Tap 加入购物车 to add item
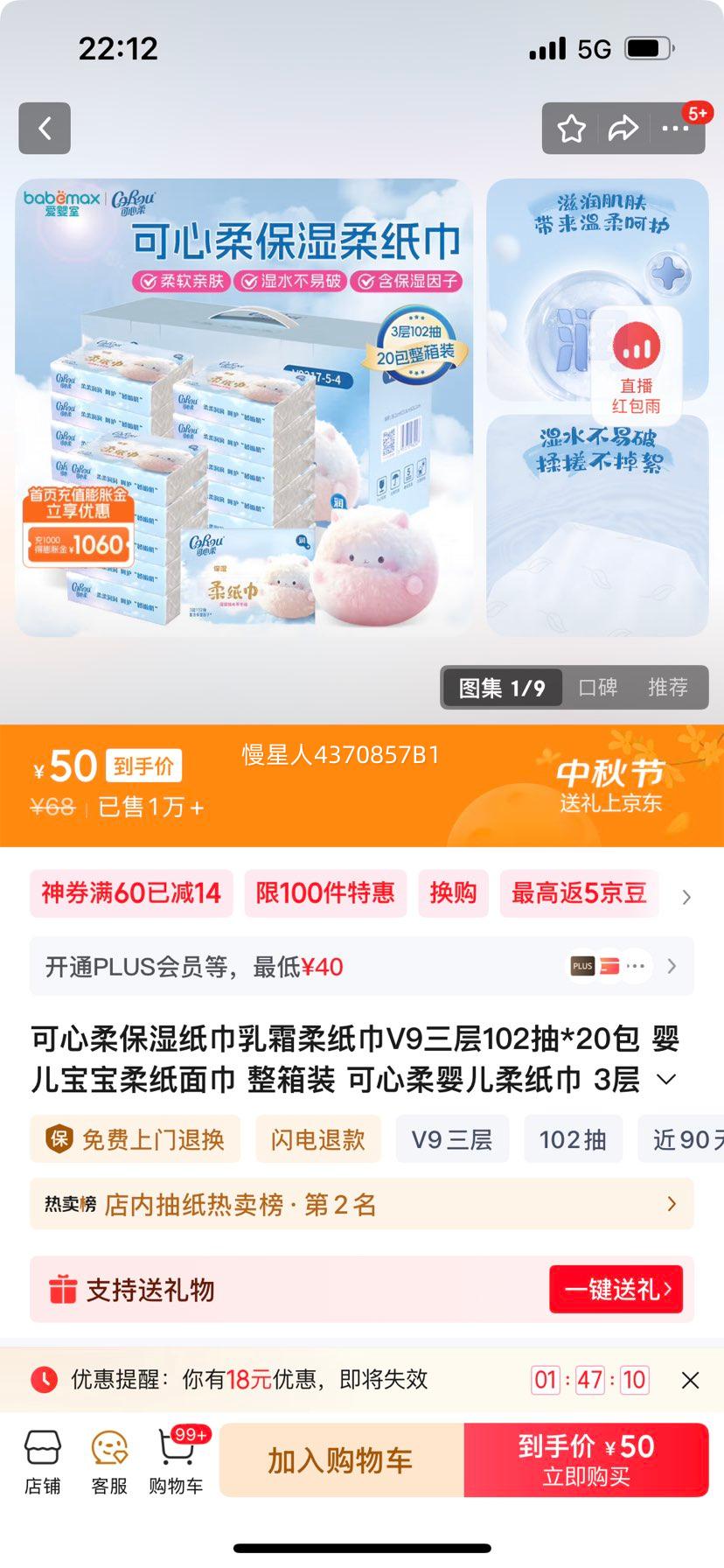The width and height of the screenshot is (724, 1568). (x=340, y=1460)
